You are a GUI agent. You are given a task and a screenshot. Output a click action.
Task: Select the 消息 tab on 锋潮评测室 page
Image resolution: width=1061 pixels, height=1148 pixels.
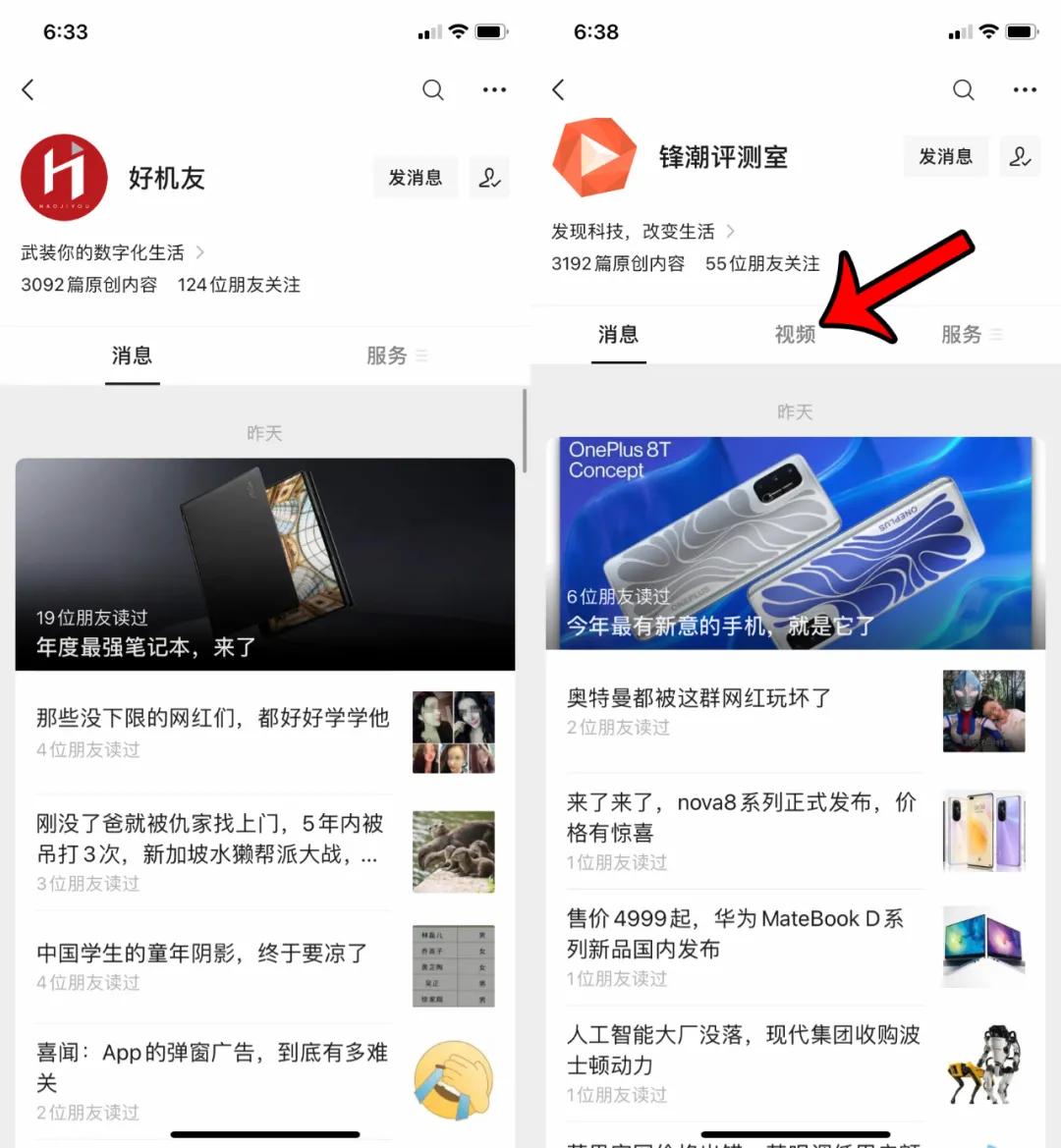[619, 335]
